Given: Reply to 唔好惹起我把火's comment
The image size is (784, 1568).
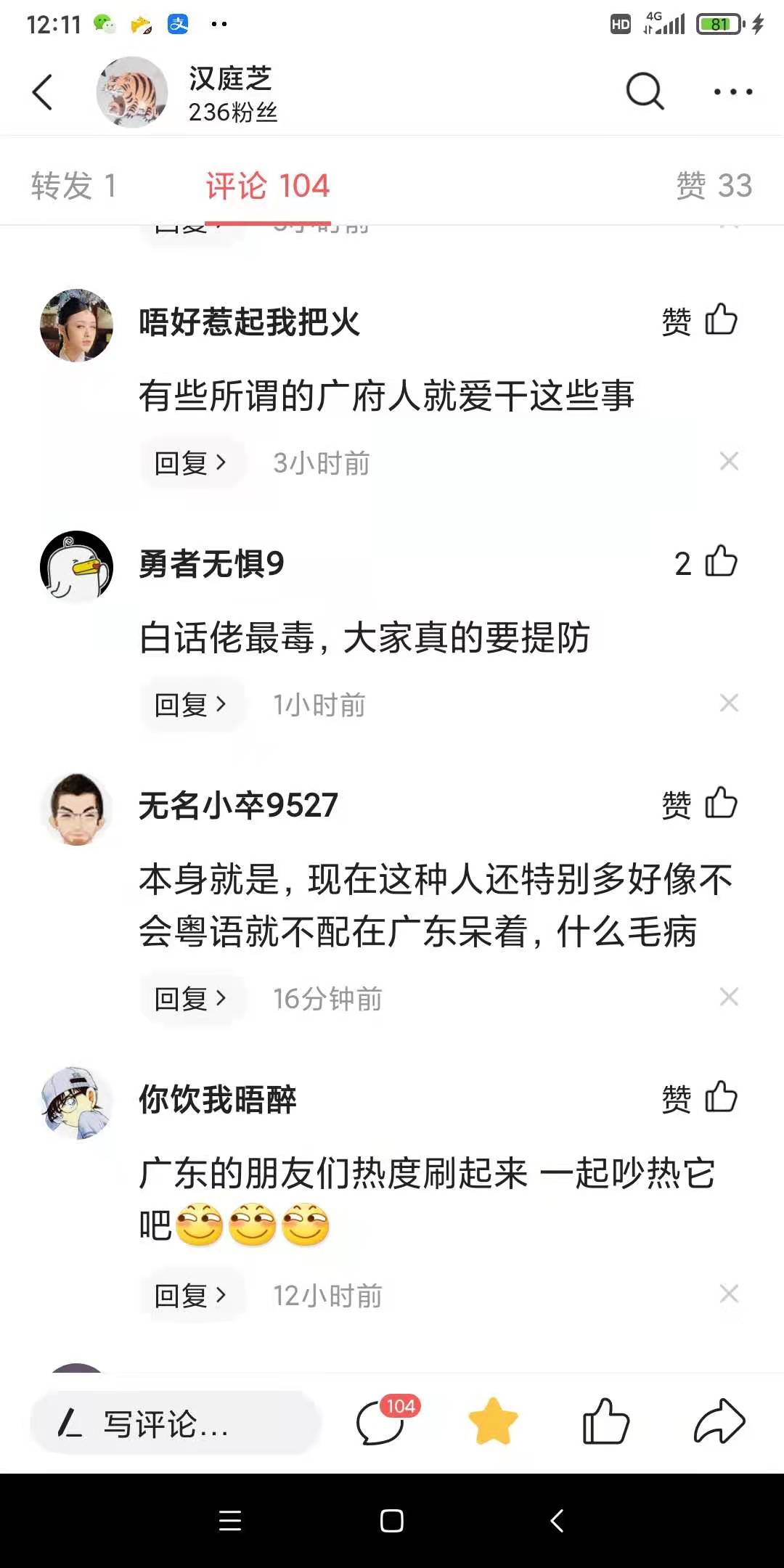Looking at the screenshot, I should [x=190, y=462].
